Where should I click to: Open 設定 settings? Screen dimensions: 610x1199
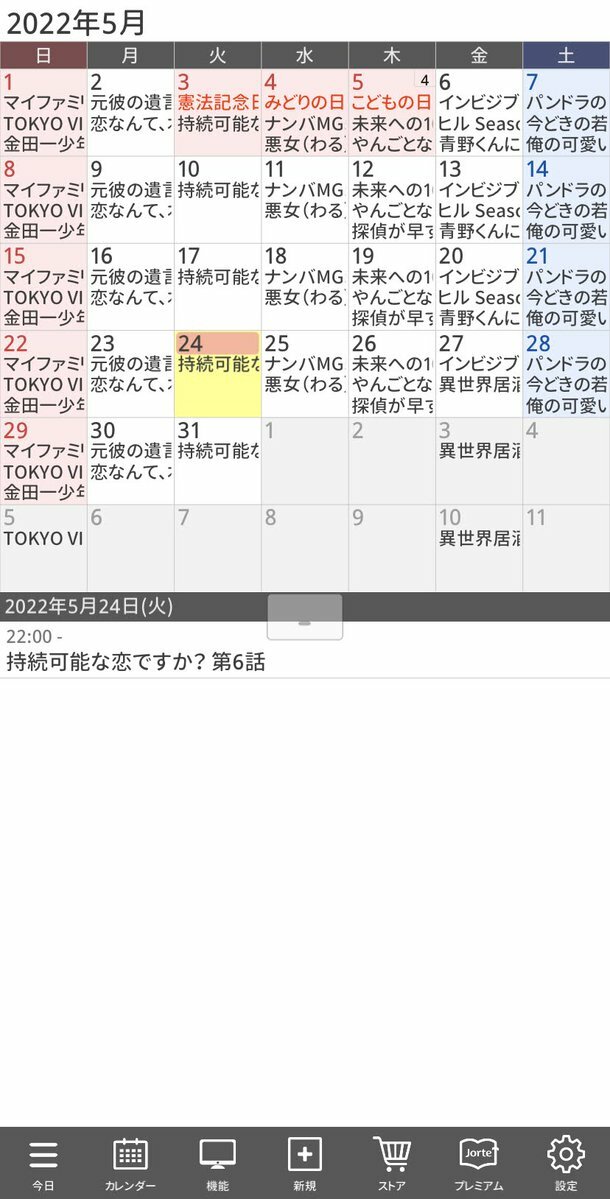566,1165
